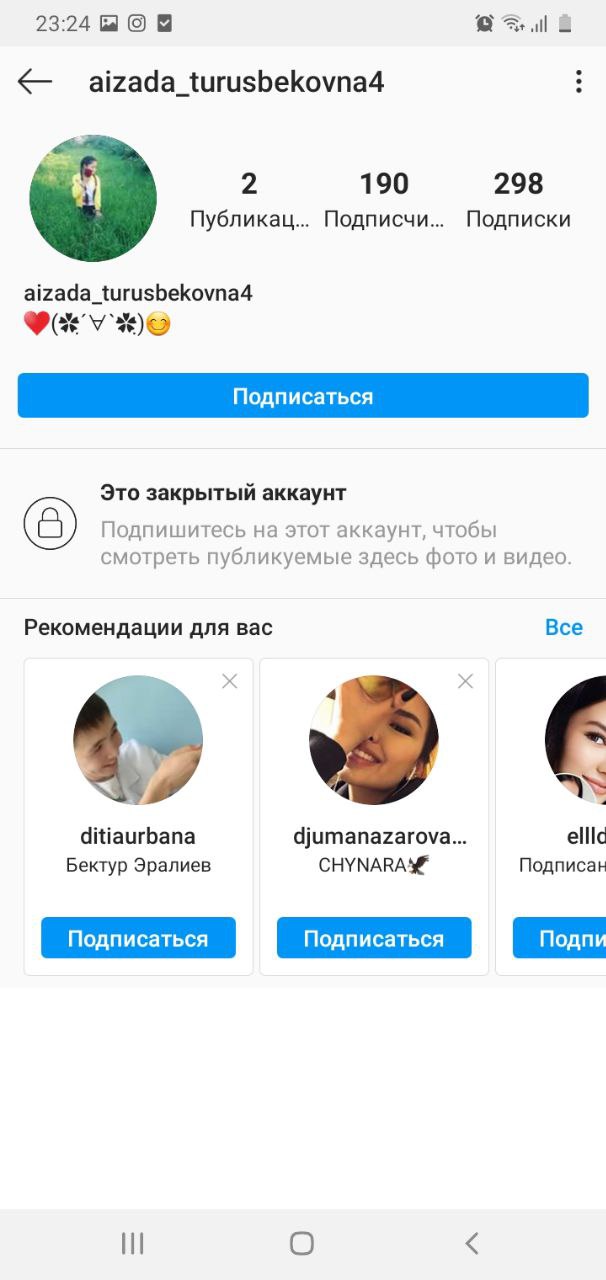Follow aizada_turusbekovna4 with the wide Подписаться button
Viewport: 606px width, 1280px height.
pyautogui.click(x=303, y=396)
